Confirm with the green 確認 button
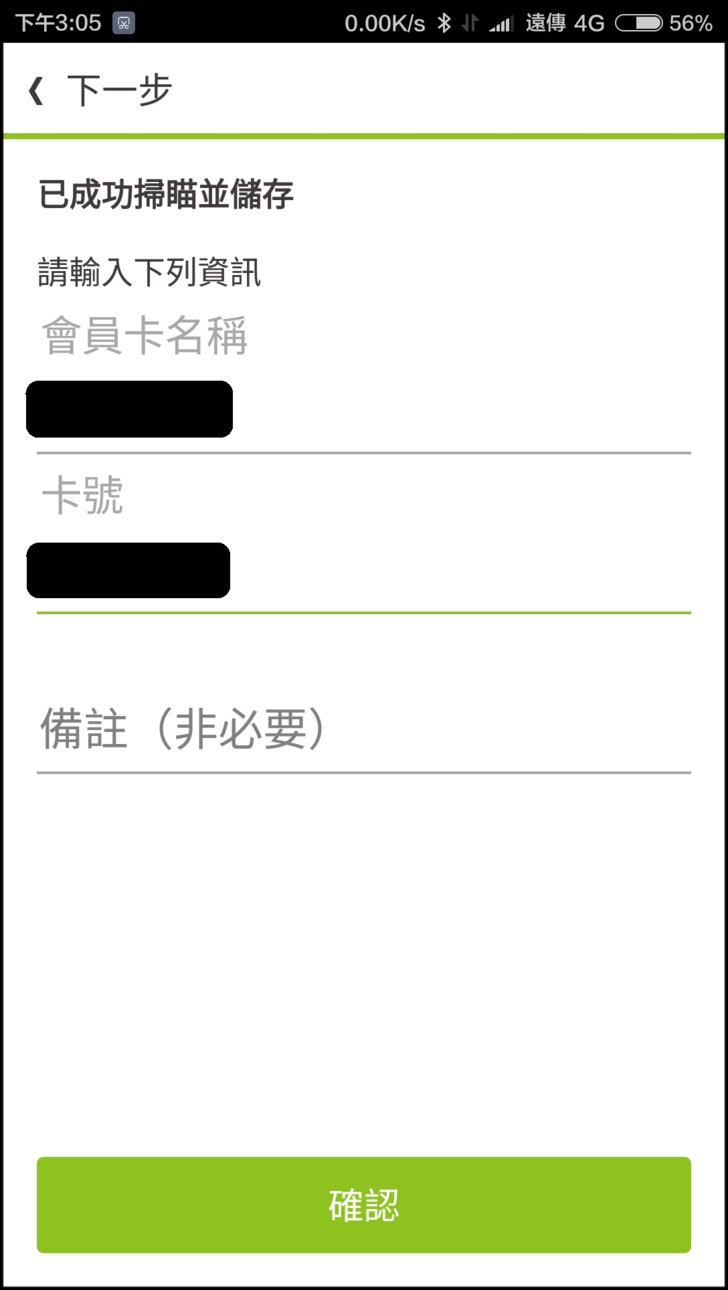The height and width of the screenshot is (1290, 728). click(x=363, y=1205)
